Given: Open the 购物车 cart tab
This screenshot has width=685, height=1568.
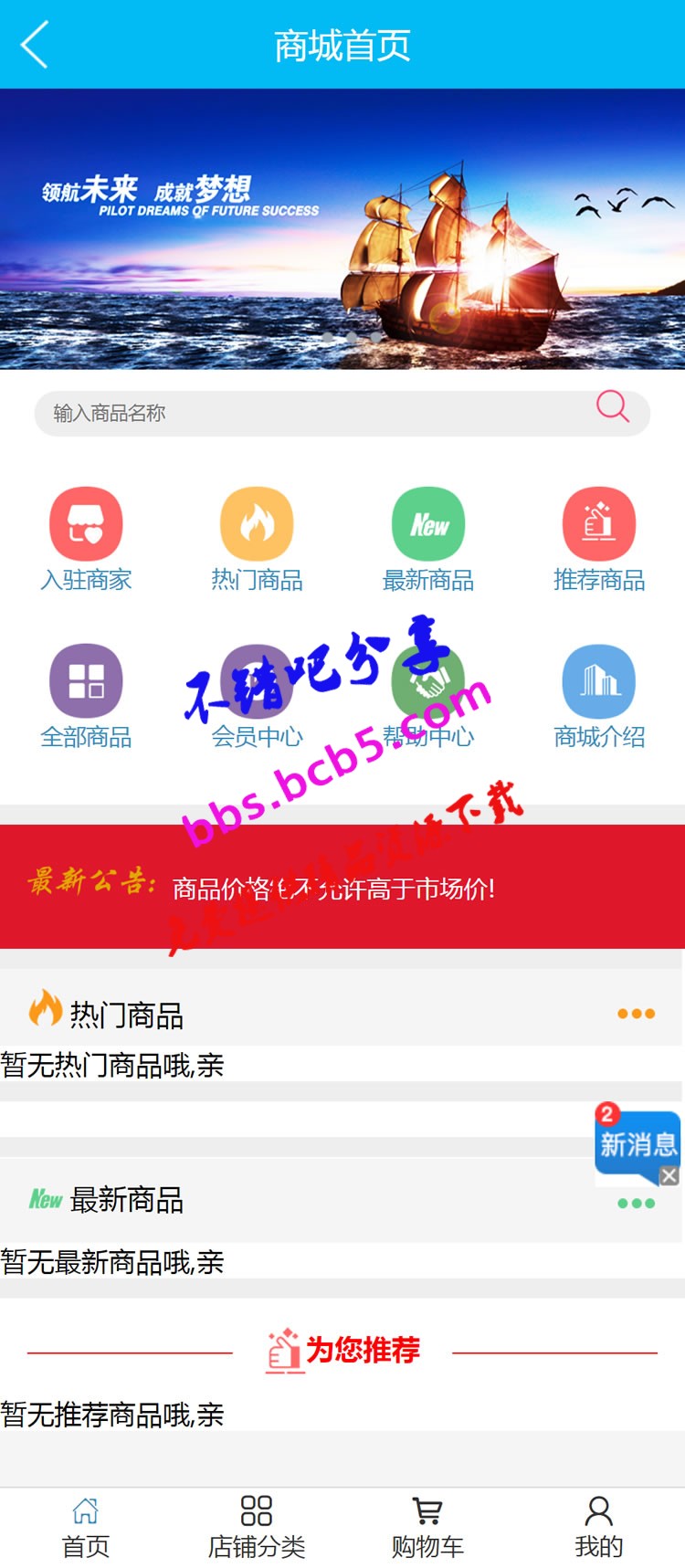Looking at the screenshot, I should point(427,1528).
